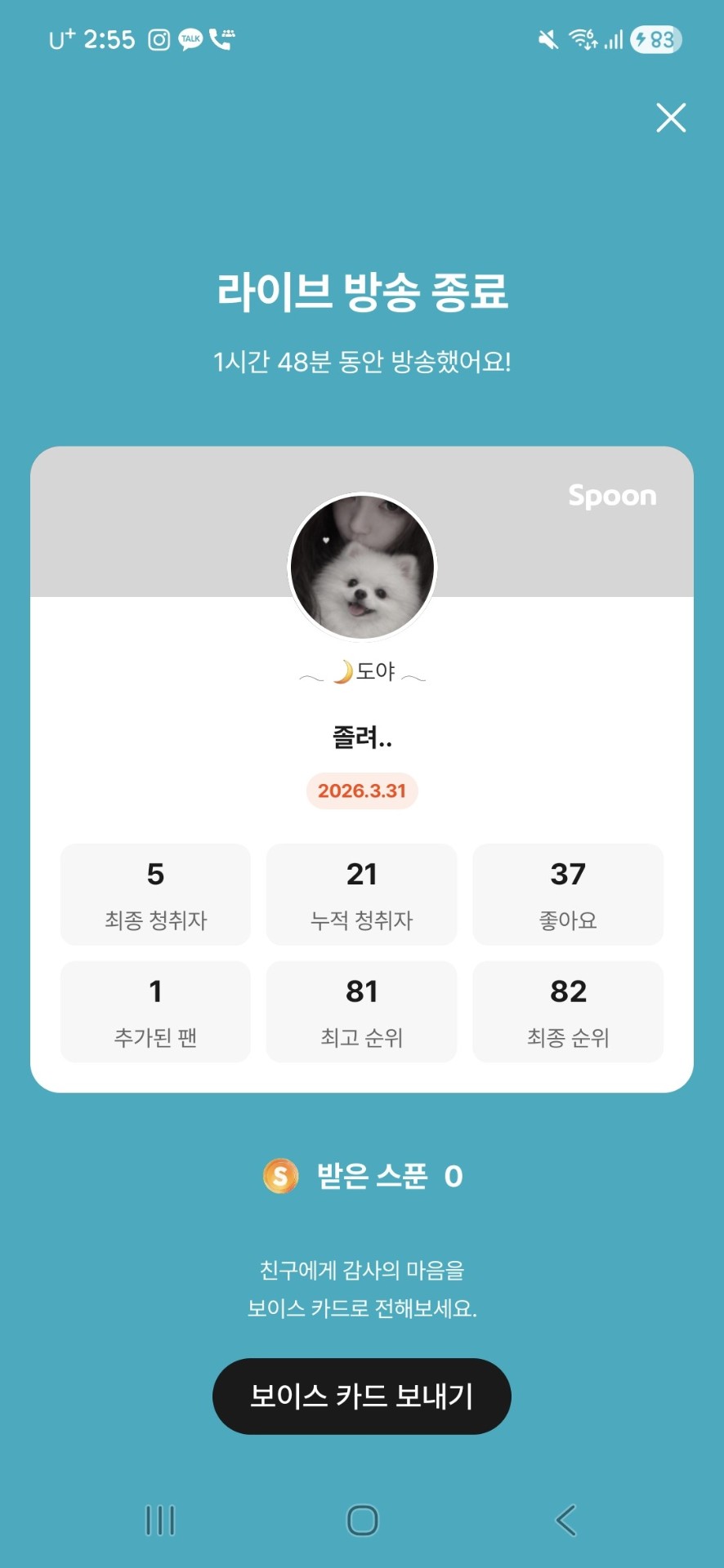Tap the 보이스 카드 보내기 button
The width and height of the screenshot is (724, 1568).
(x=361, y=1396)
